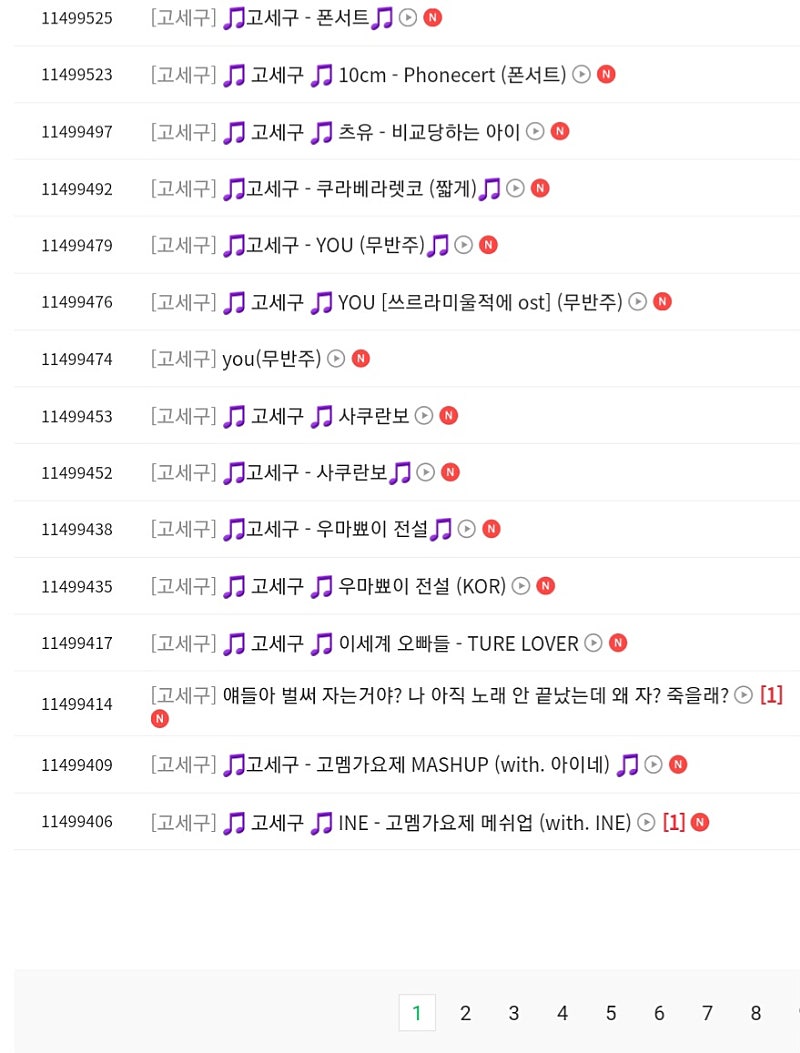Viewport: 800px width, 1053px height.
Task: Open the lowercase 'you(무반주)' post
Action: [x=272, y=359]
